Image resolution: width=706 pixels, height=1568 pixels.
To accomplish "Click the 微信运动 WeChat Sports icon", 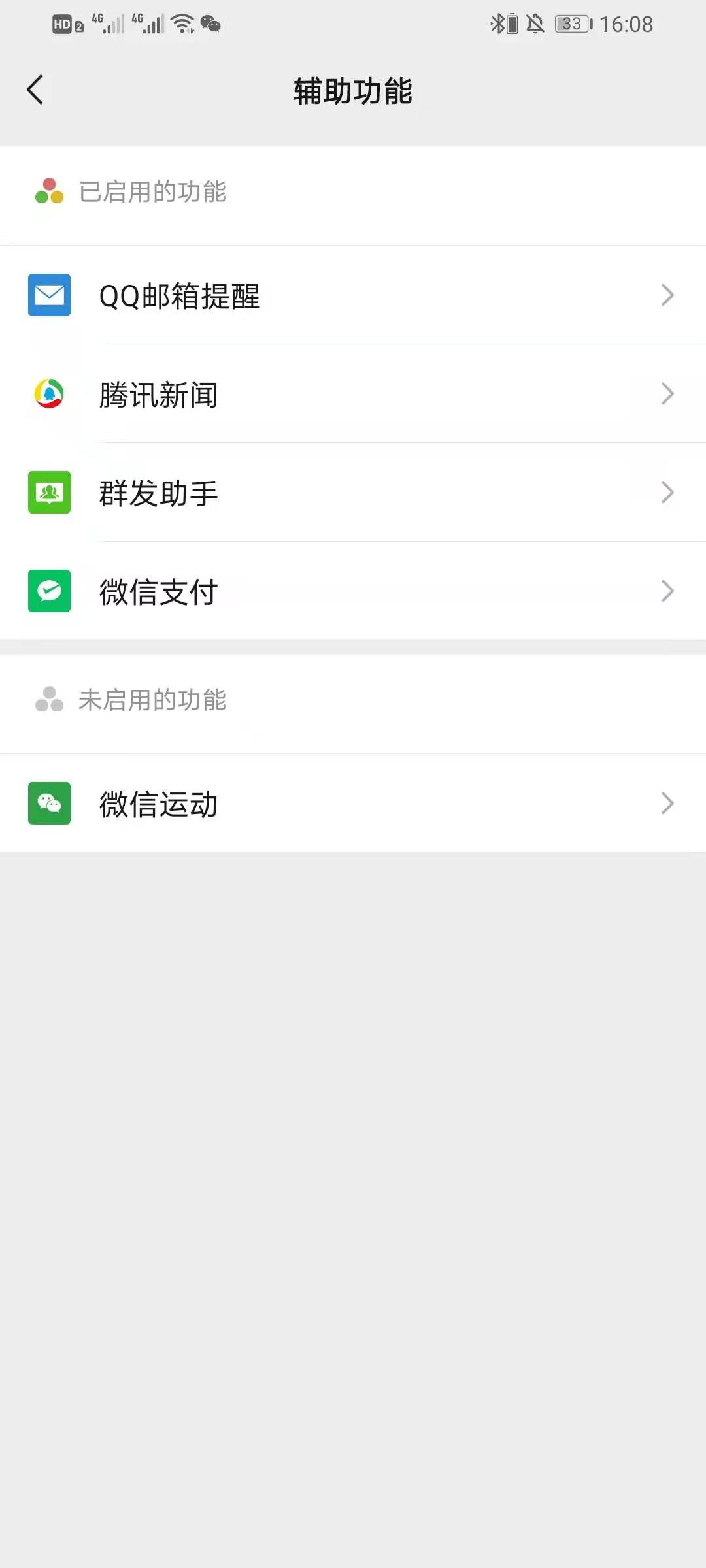I will point(49,804).
